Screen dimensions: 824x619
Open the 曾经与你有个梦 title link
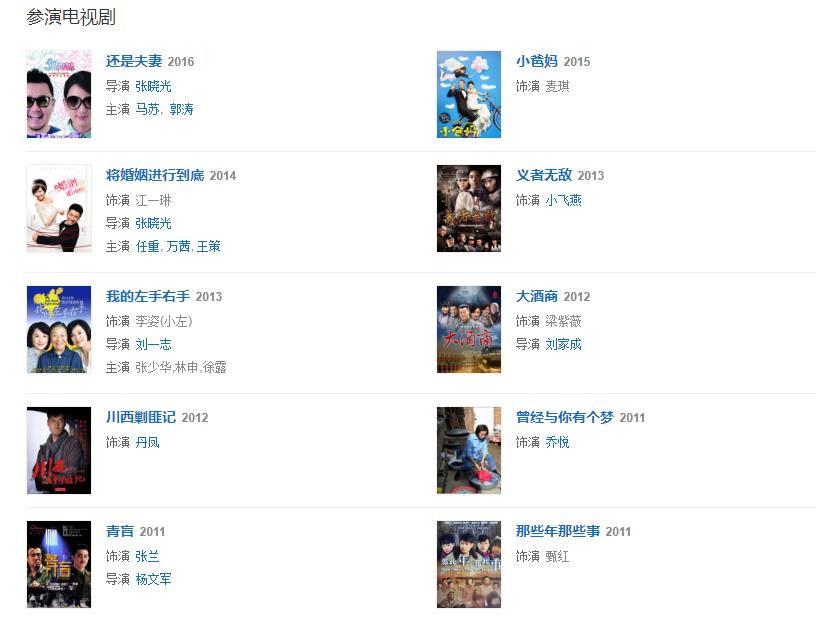tap(565, 417)
